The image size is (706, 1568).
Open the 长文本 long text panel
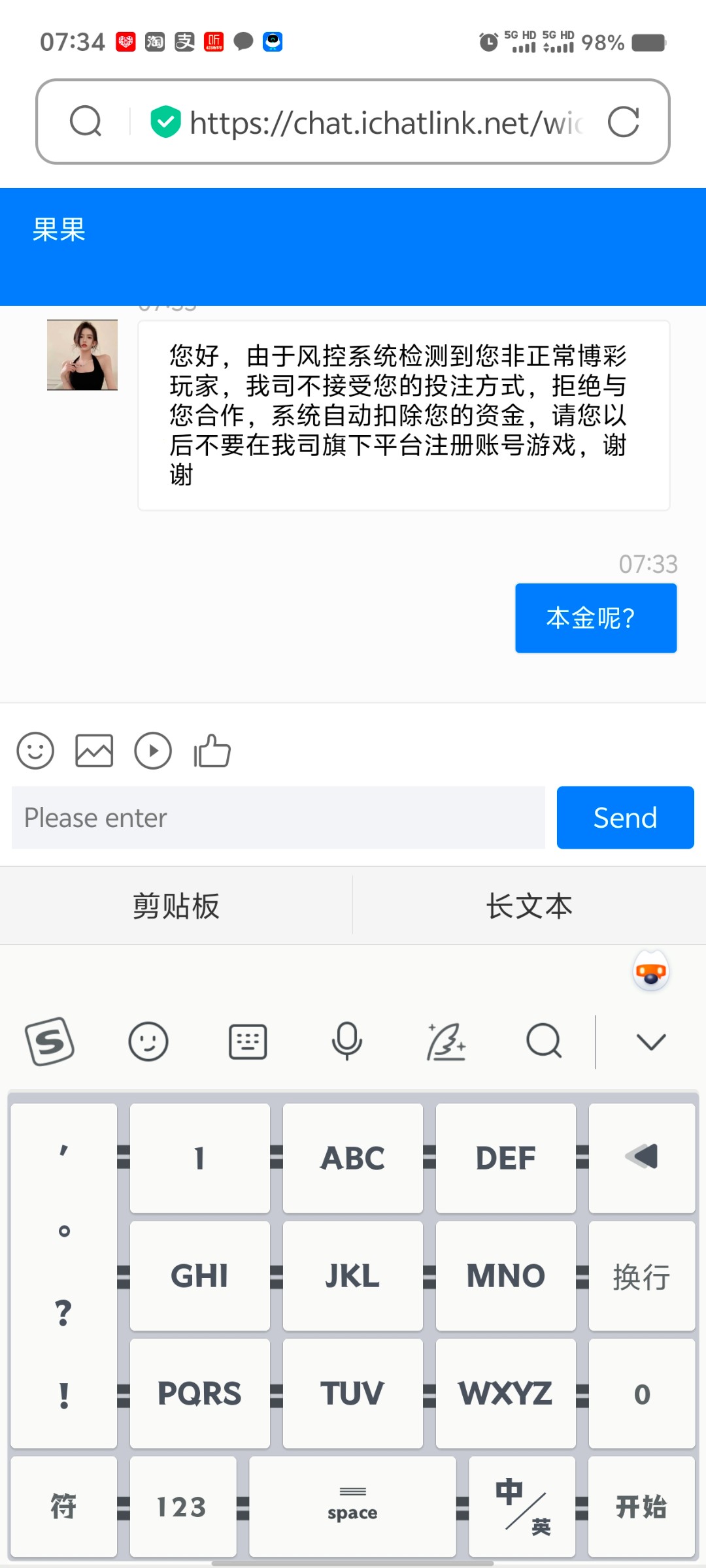point(529,906)
